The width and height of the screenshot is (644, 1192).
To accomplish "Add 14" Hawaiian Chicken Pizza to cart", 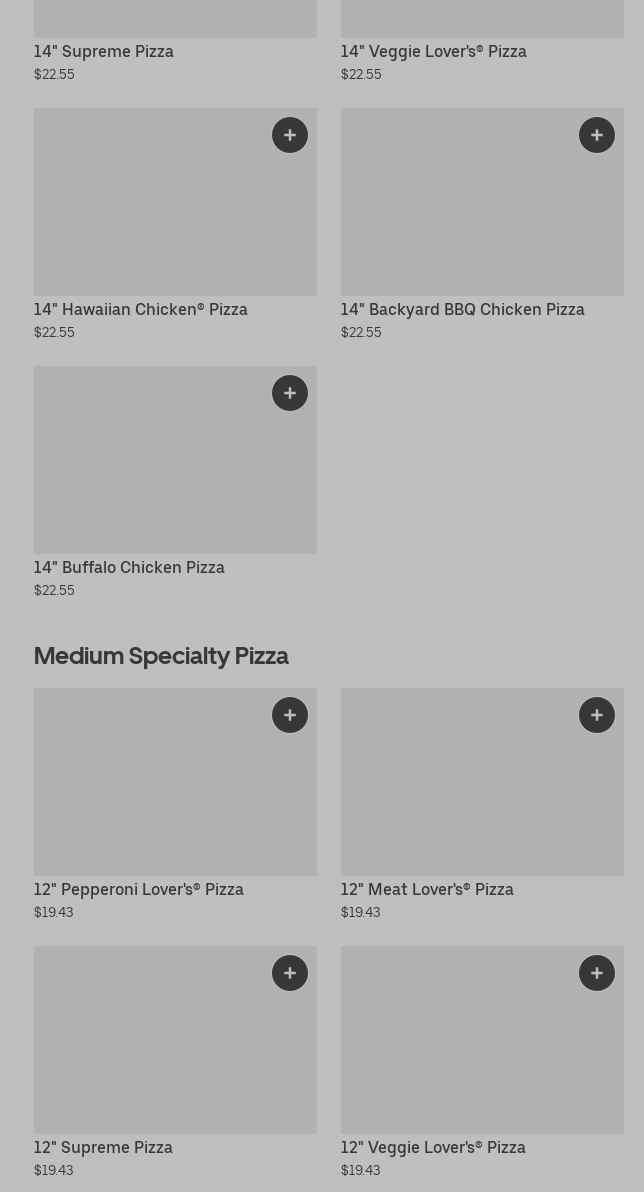I will click(290, 135).
